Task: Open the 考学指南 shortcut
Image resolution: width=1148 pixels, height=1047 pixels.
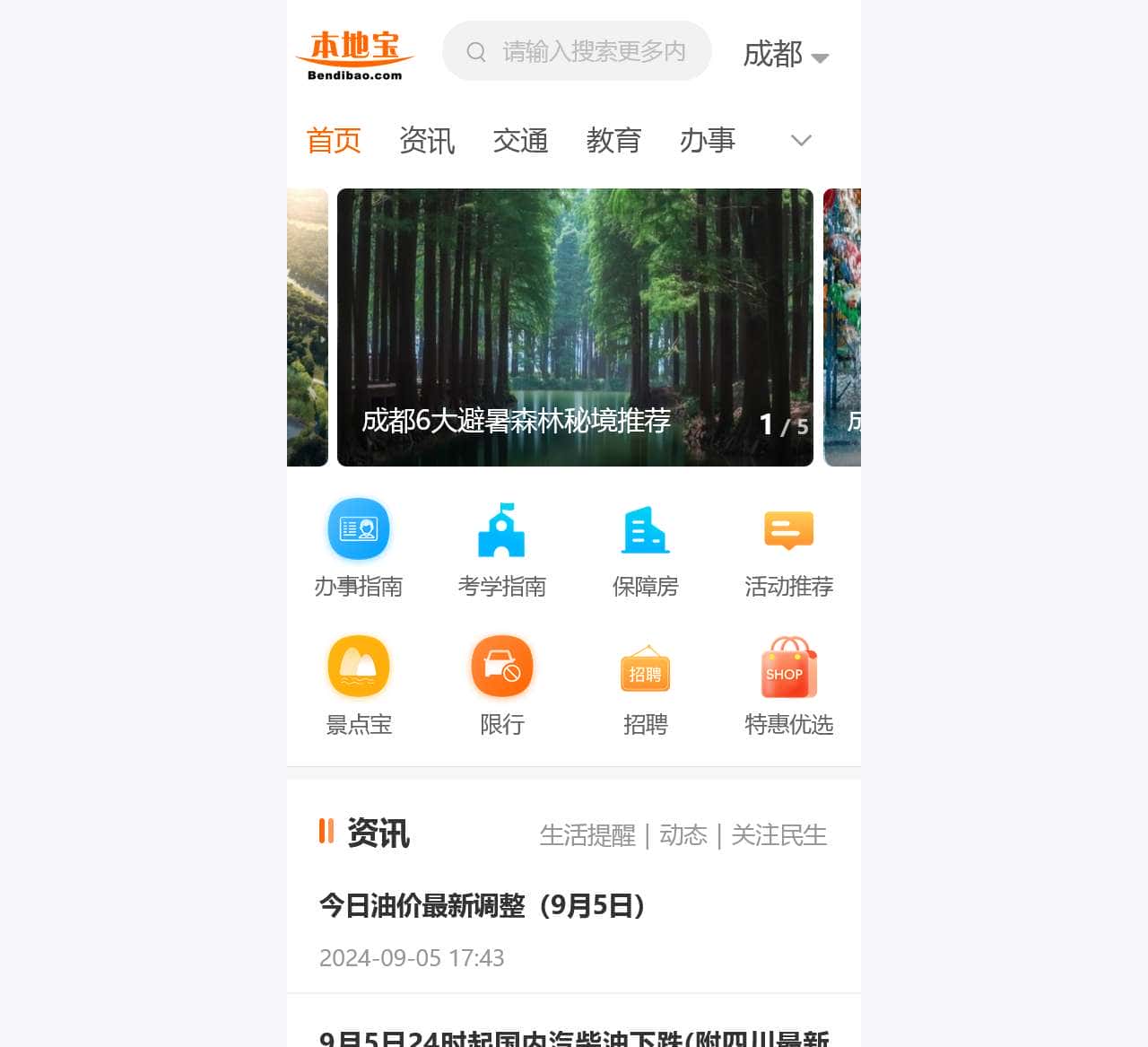Action: point(502,548)
